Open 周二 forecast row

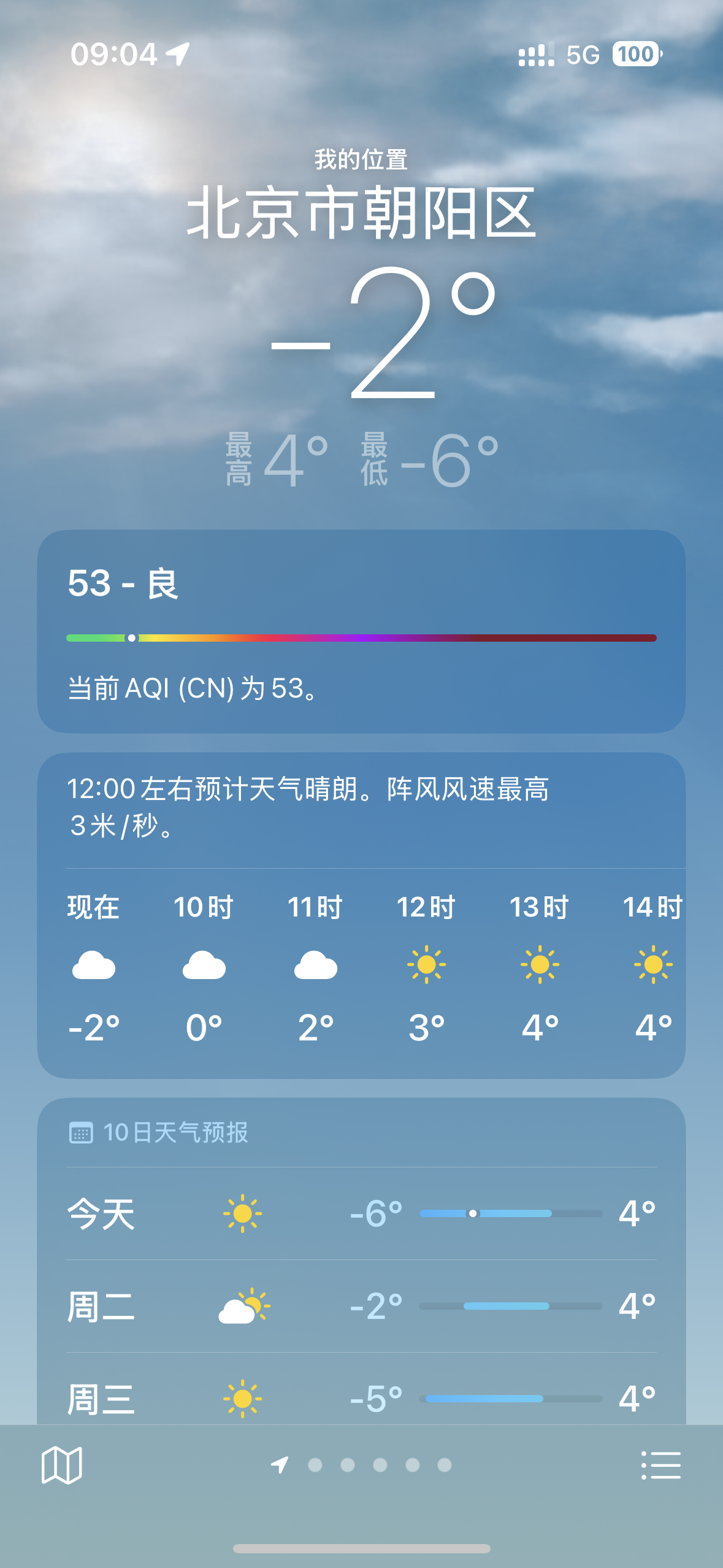361,1306
